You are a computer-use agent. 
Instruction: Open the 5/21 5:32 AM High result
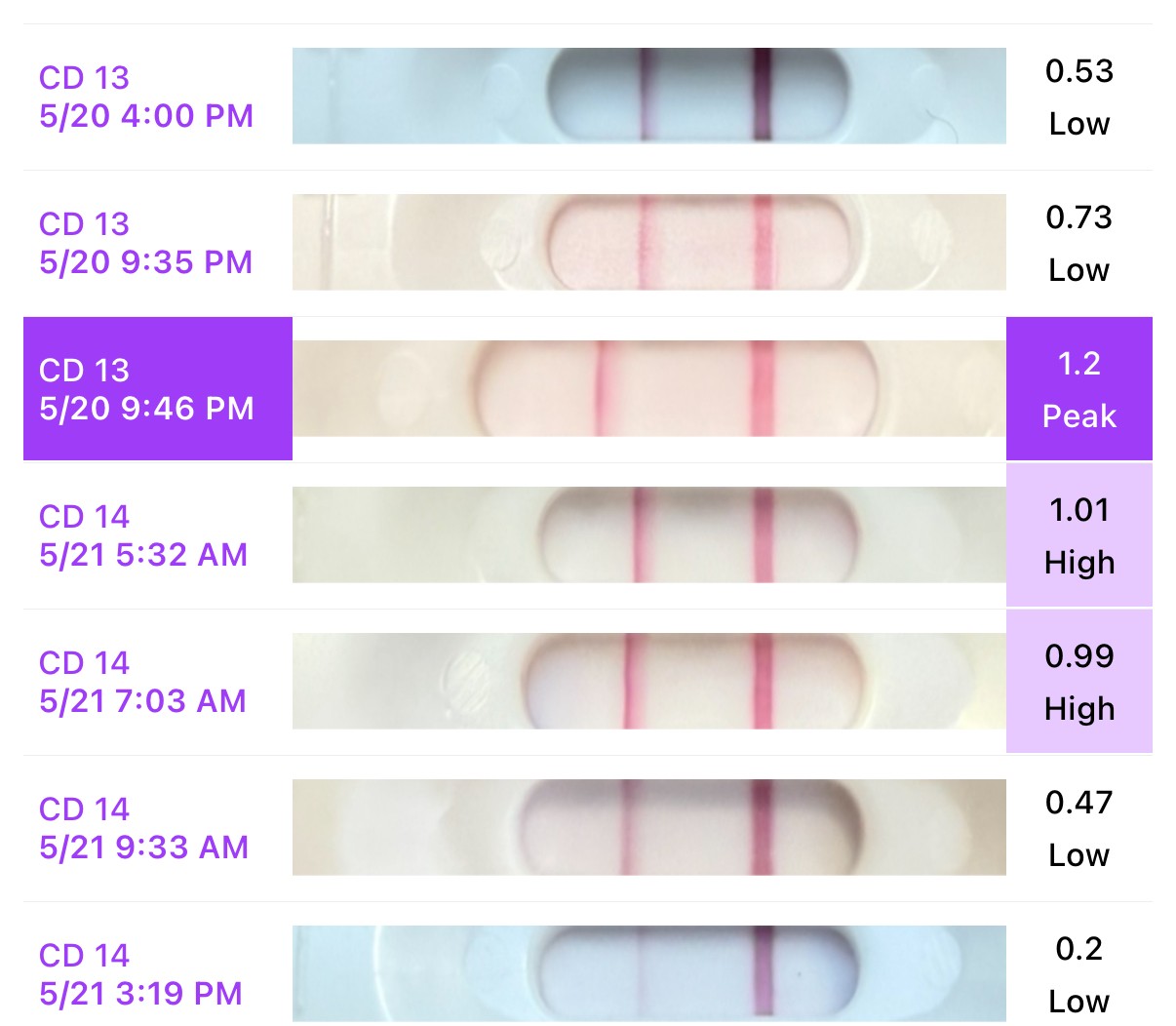click(x=1078, y=535)
